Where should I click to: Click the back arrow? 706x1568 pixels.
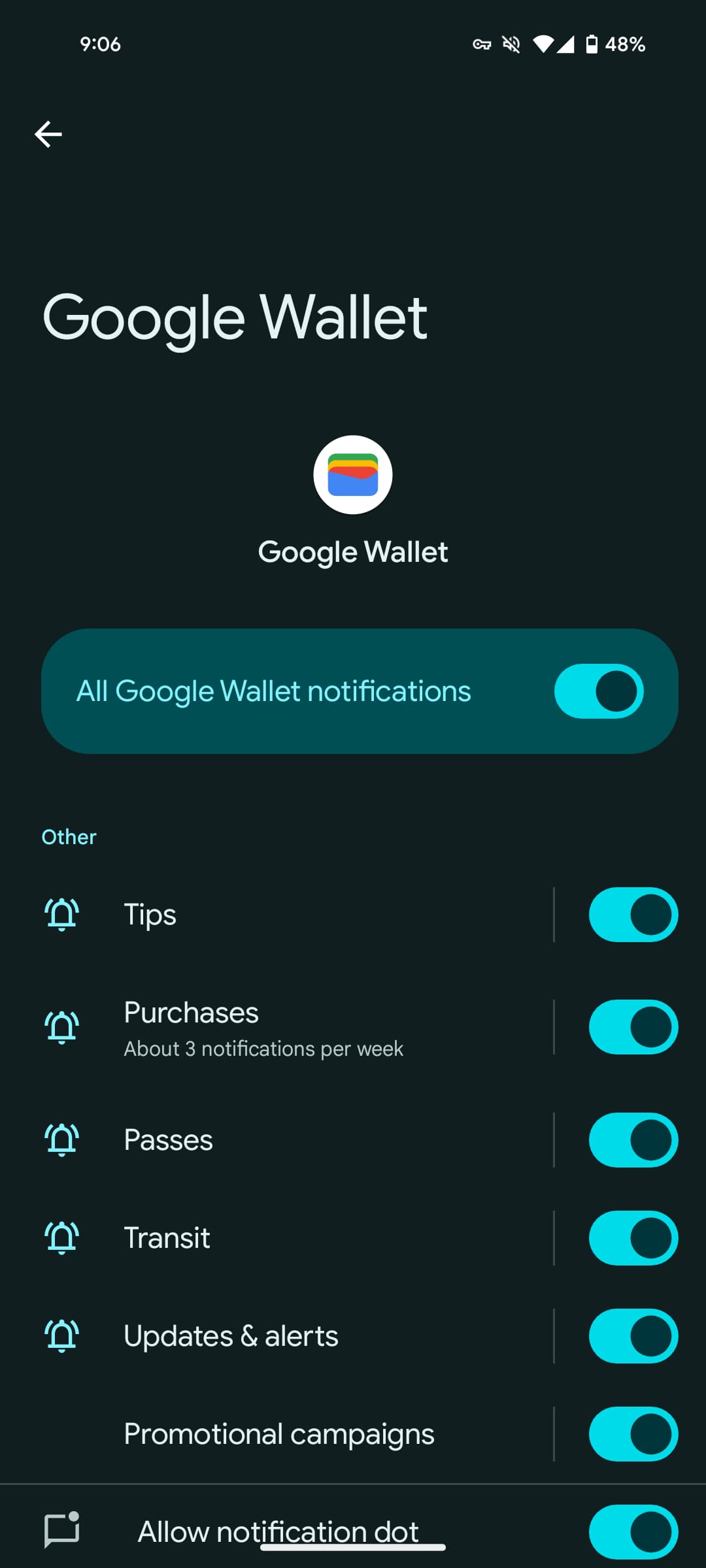[50, 134]
